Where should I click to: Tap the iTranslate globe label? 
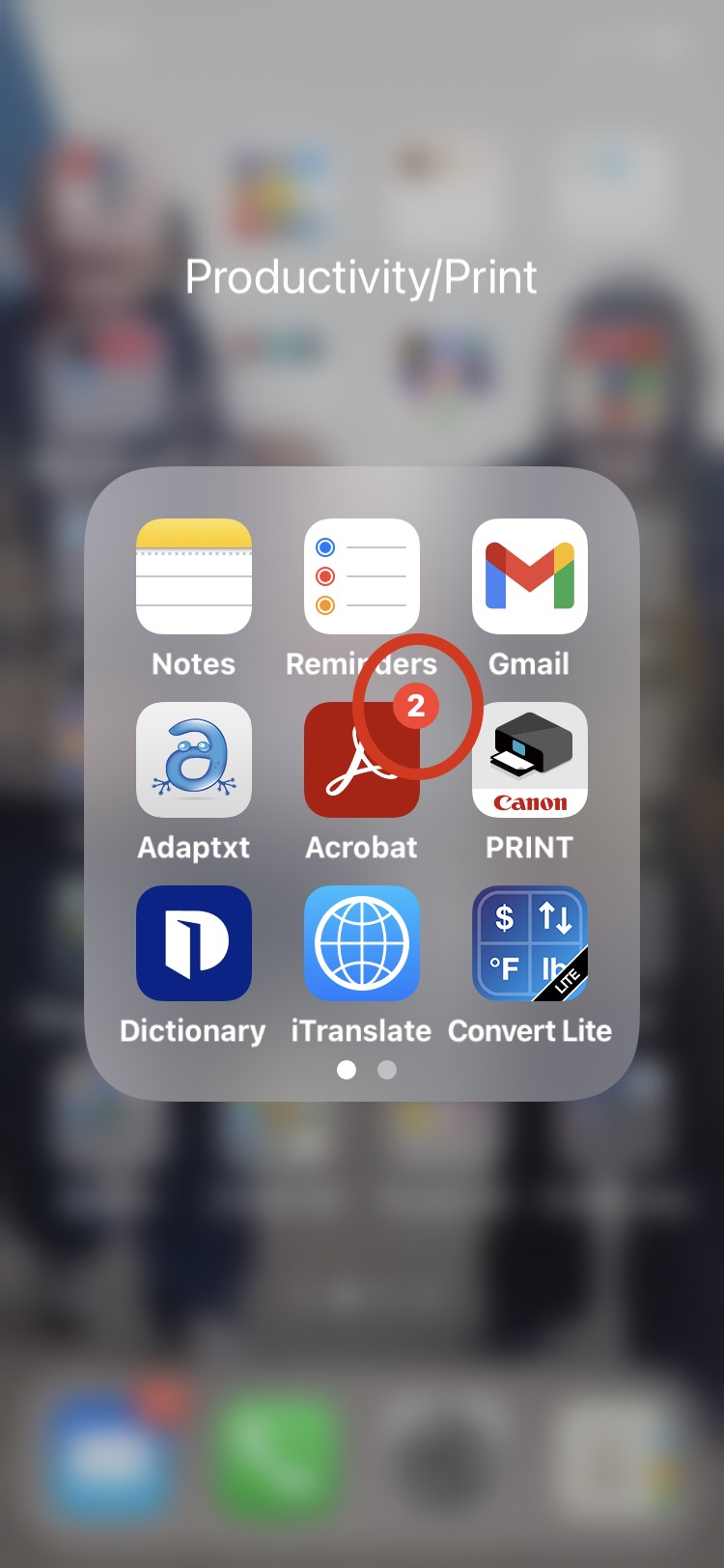pos(362,1029)
